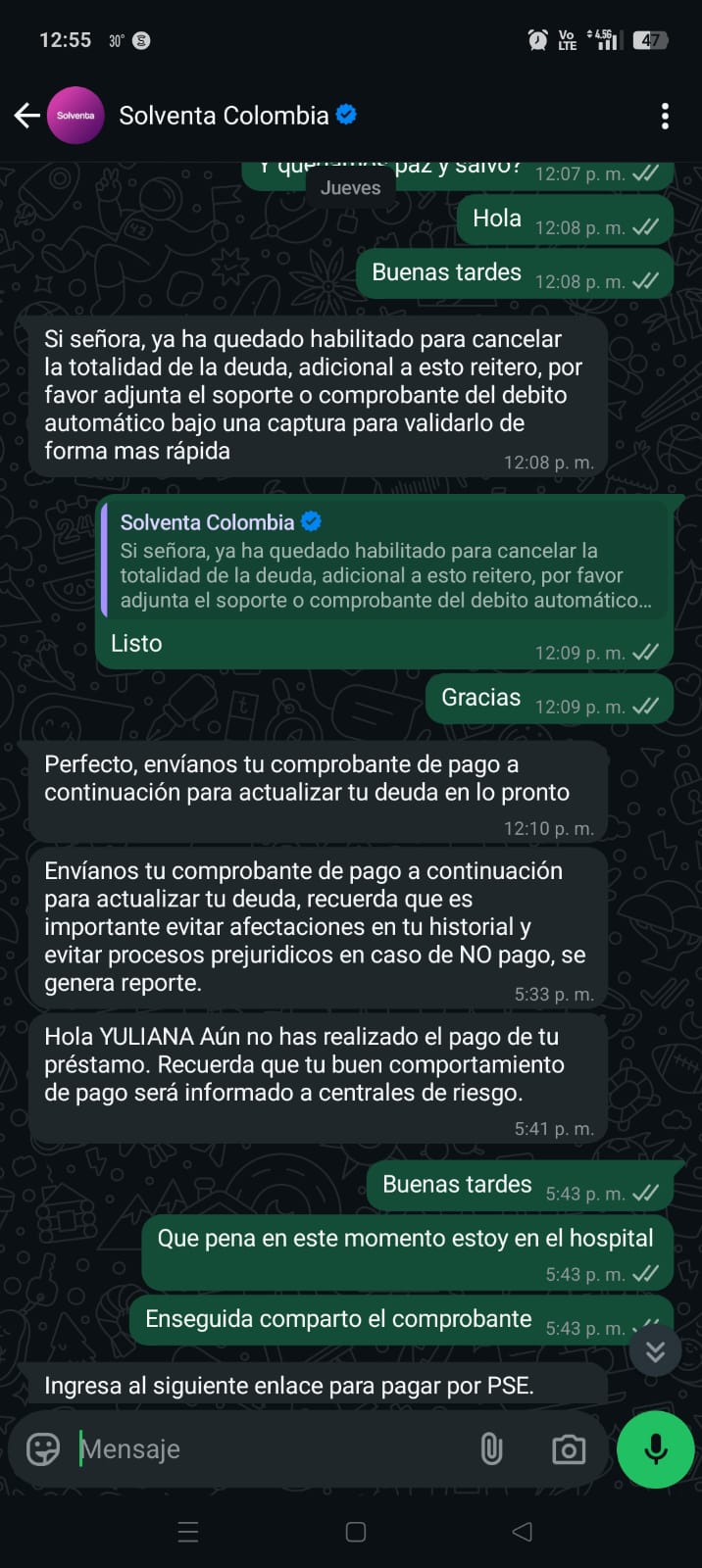Attach a file with the paperclip
The height and width of the screenshot is (1568, 702).
pyautogui.click(x=491, y=1448)
